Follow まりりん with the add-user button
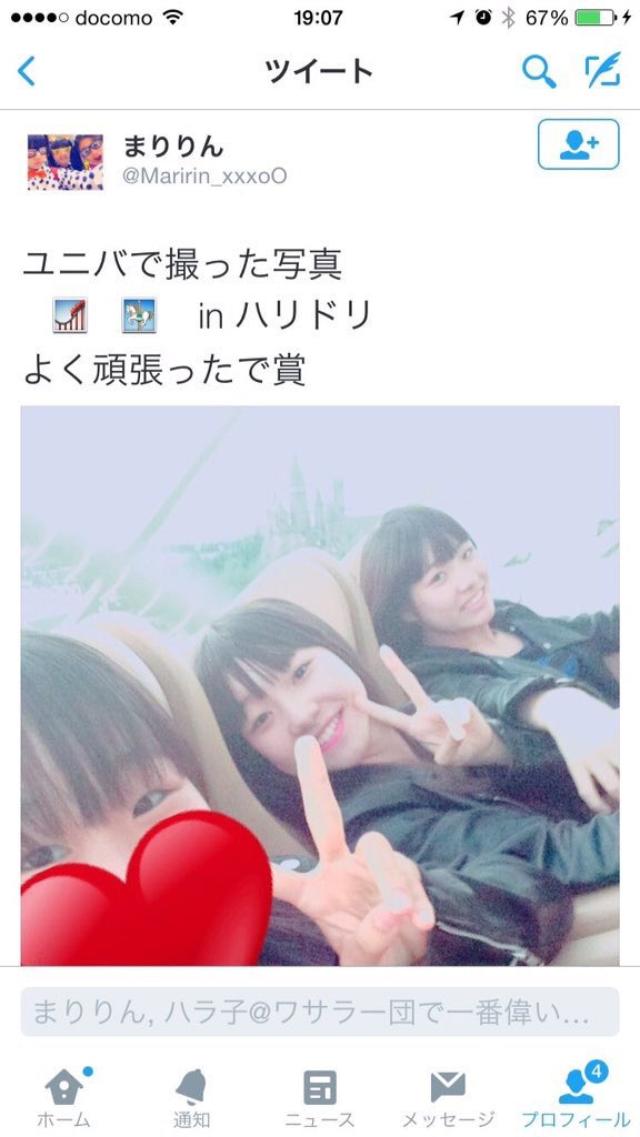 (578, 145)
